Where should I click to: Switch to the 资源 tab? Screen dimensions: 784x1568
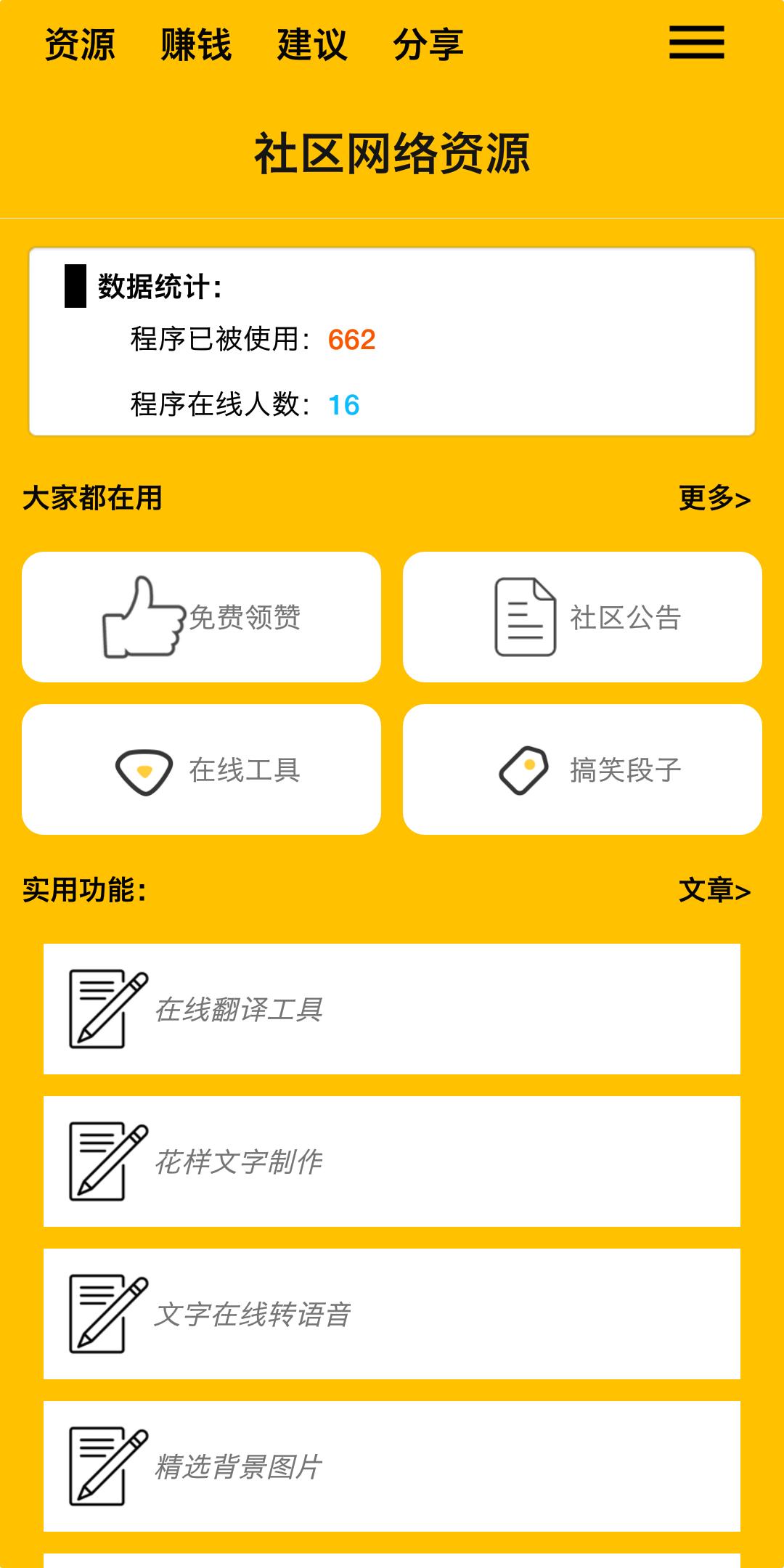(x=80, y=45)
